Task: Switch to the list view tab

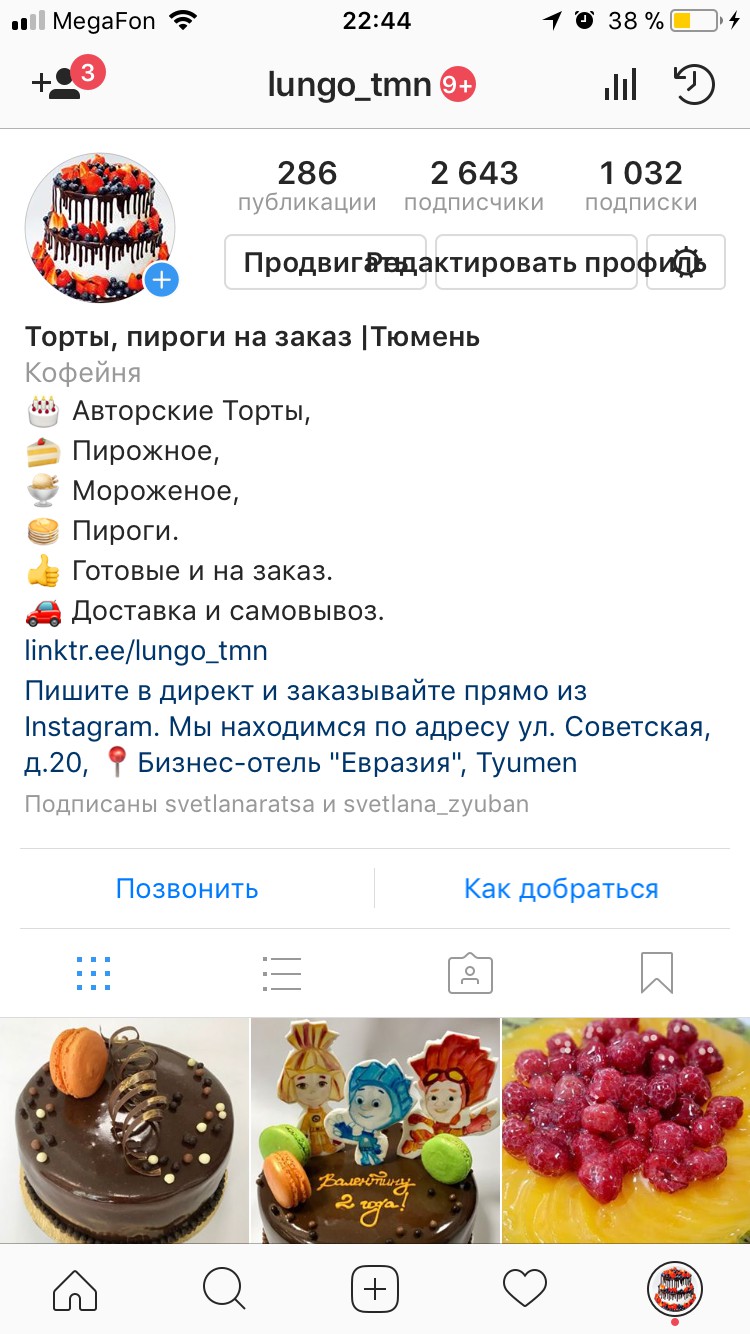Action: tap(281, 973)
